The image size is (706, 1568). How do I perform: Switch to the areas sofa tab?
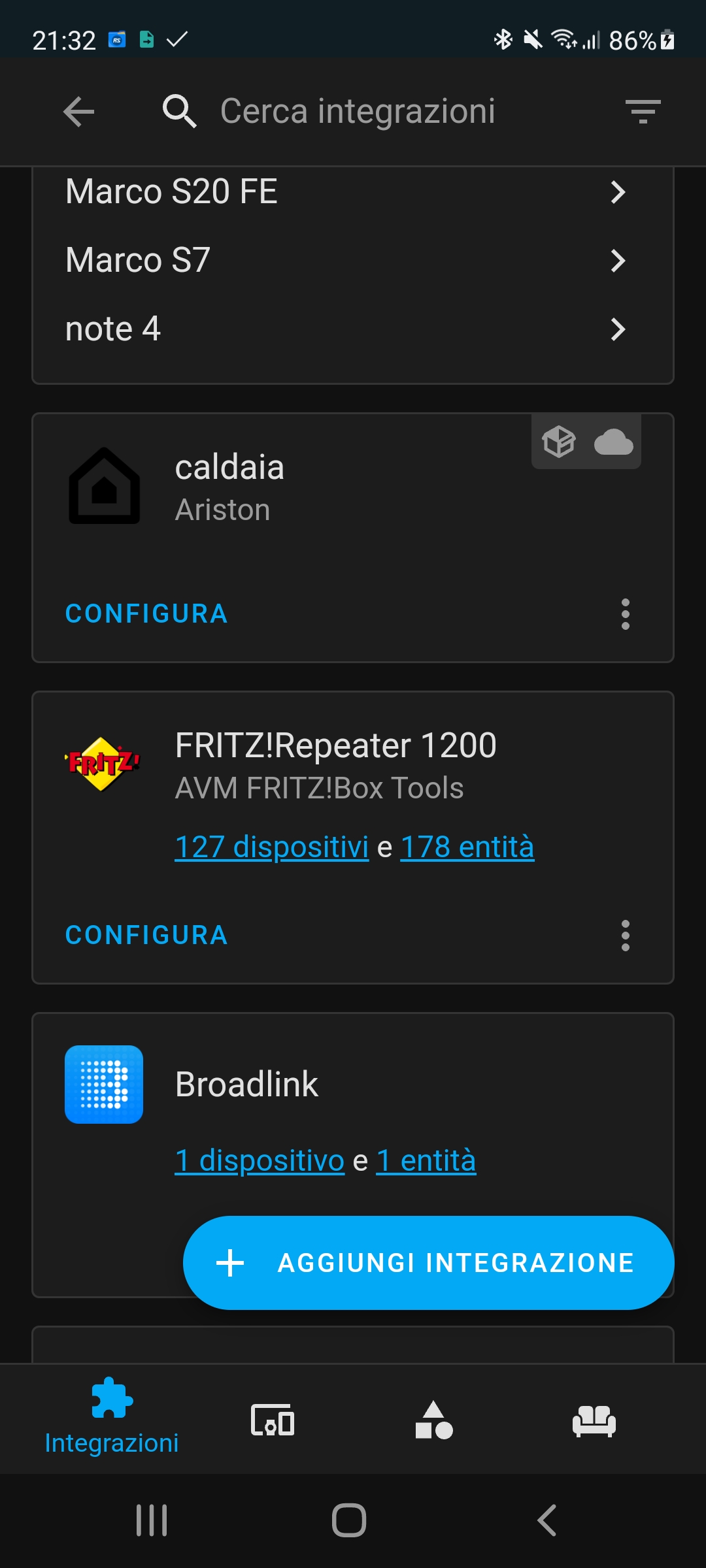pyautogui.click(x=594, y=1421)
